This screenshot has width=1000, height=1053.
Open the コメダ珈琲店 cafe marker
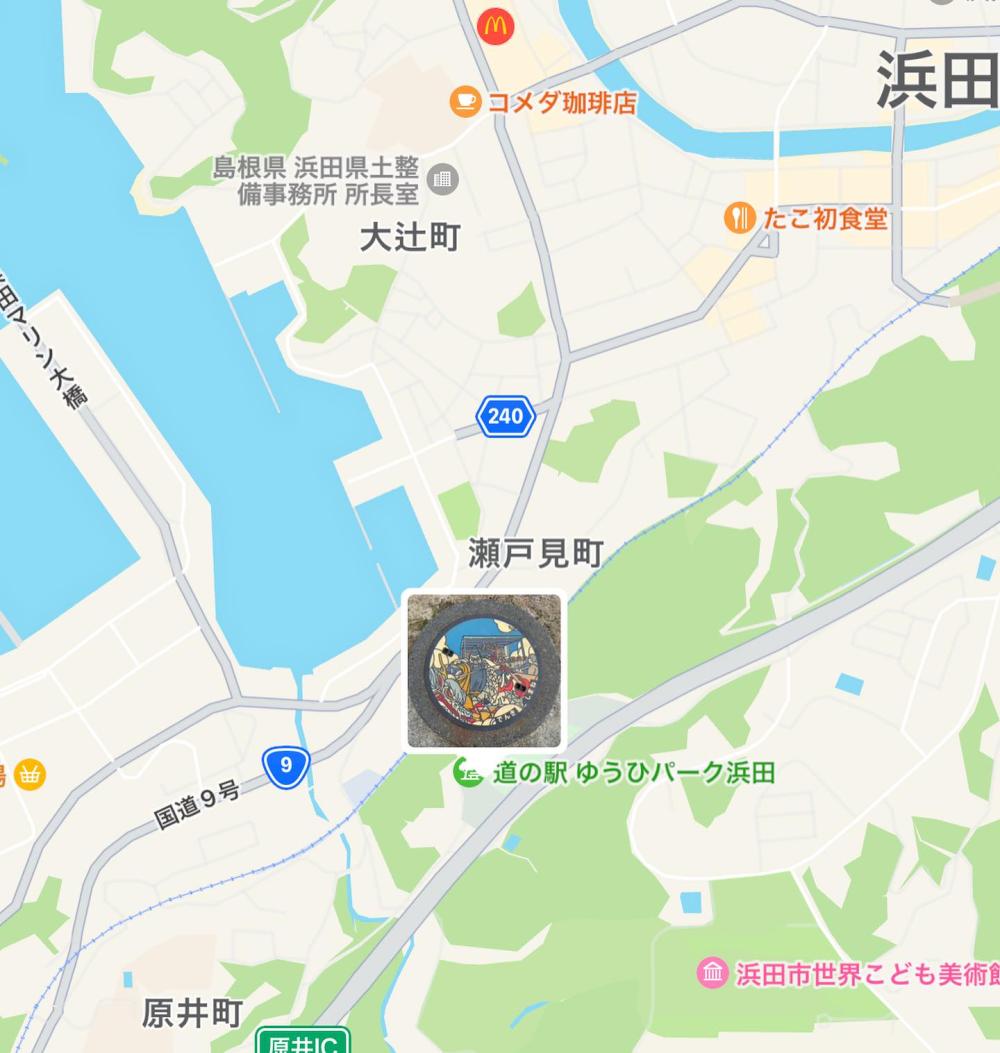(x=465, y=101)
